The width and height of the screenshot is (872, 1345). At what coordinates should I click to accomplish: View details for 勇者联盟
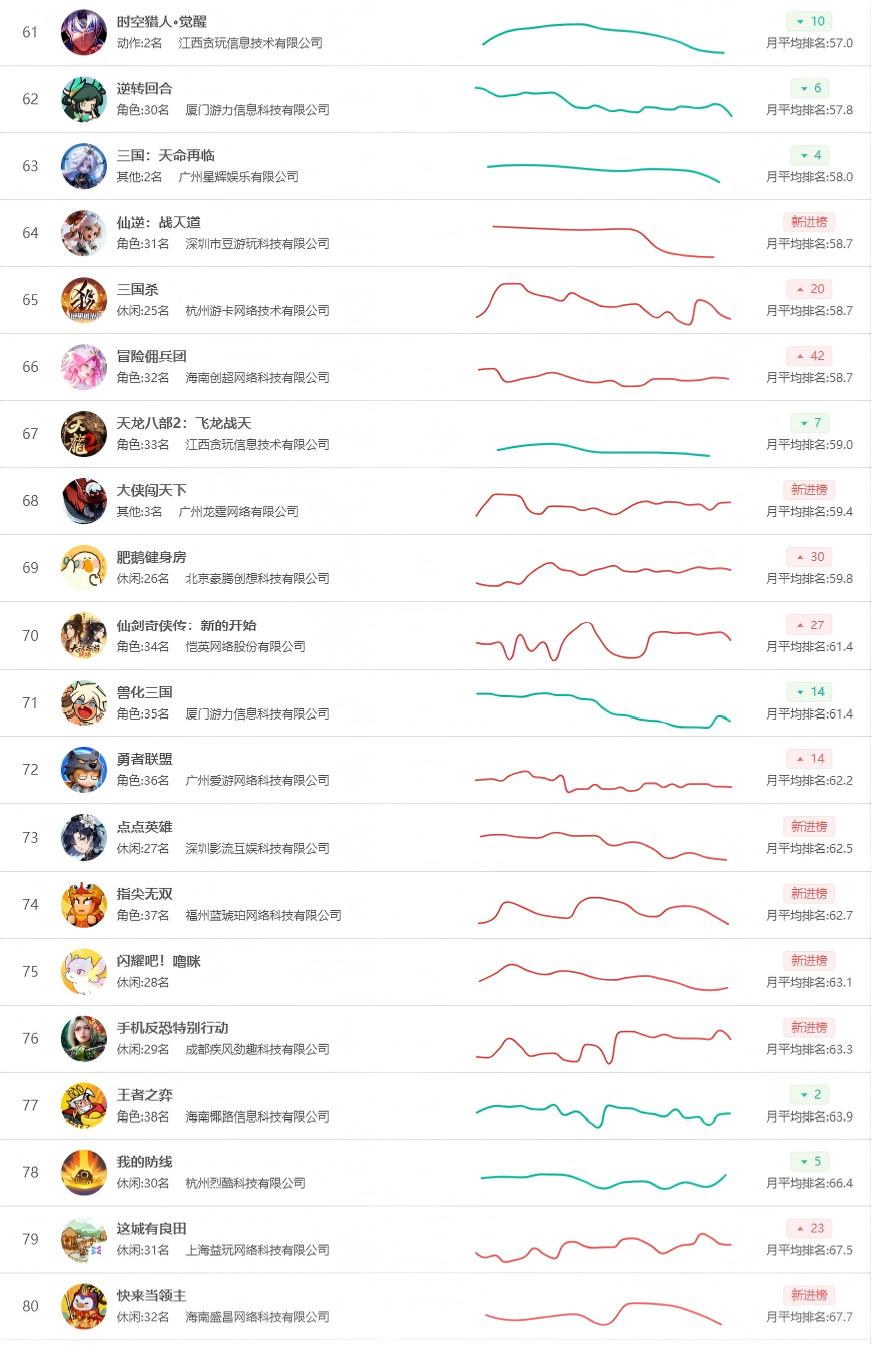pos(436,770)
